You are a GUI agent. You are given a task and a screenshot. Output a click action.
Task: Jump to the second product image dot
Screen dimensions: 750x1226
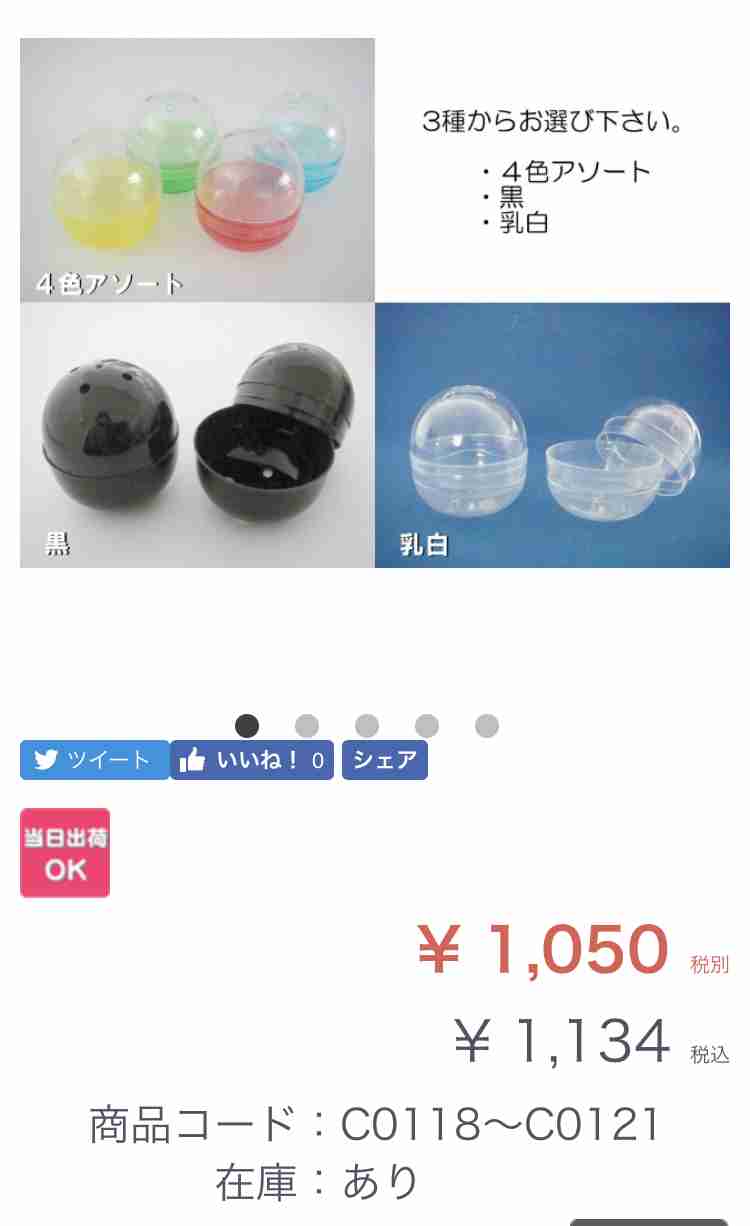tap(307, 725)
